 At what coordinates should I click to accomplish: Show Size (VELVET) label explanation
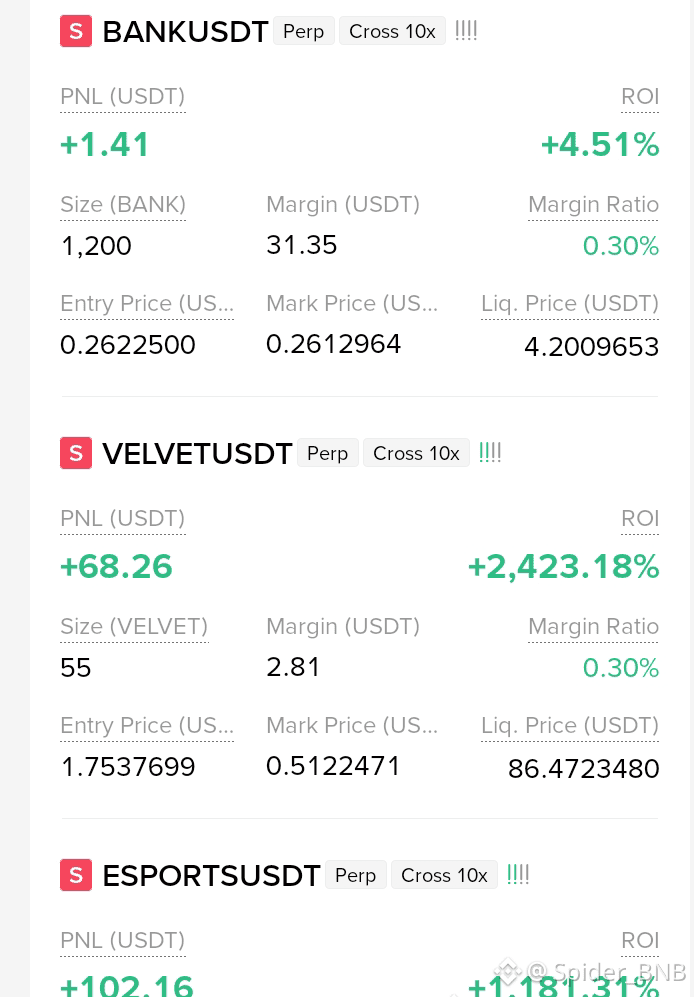134,627
